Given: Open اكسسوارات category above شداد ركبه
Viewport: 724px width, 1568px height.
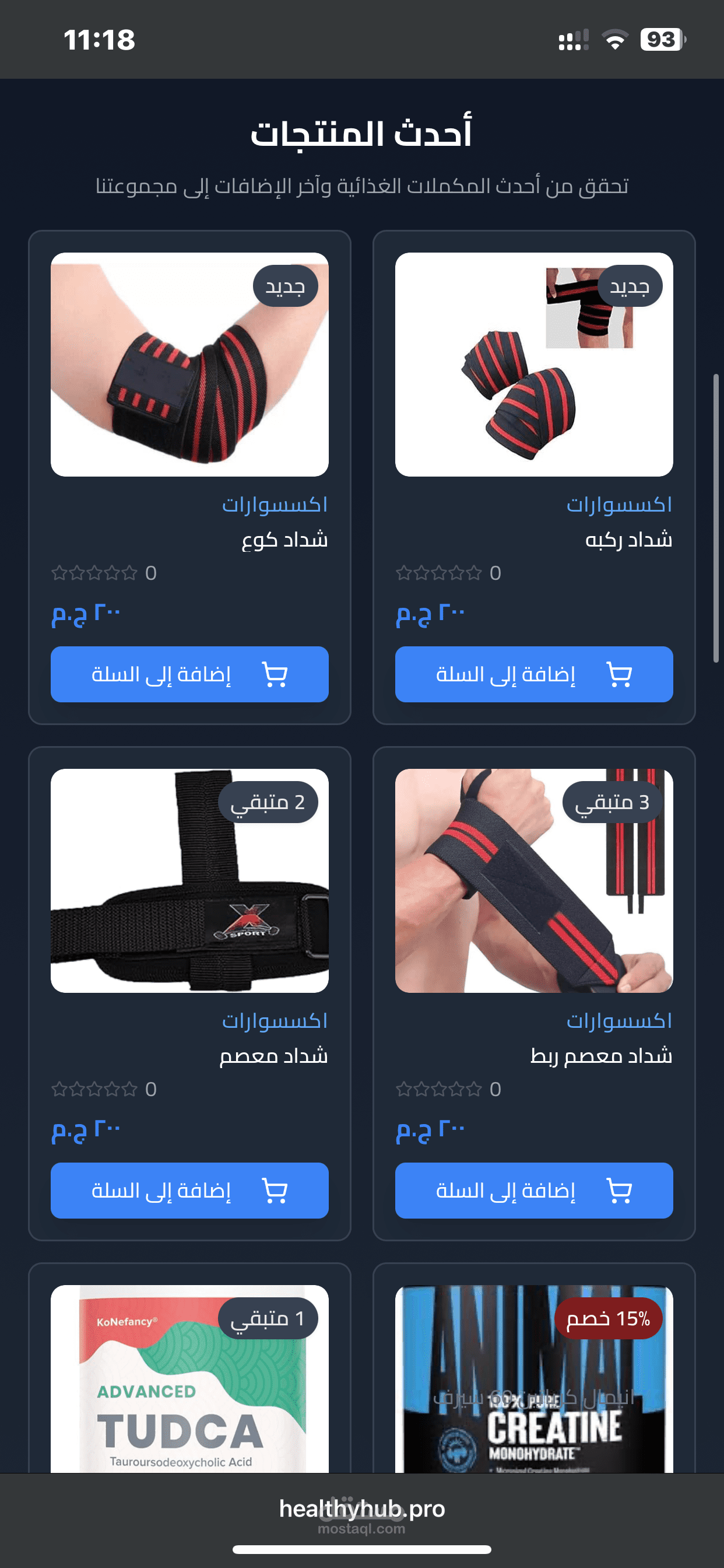Looking at the screenshot, I should coord(618,504).
